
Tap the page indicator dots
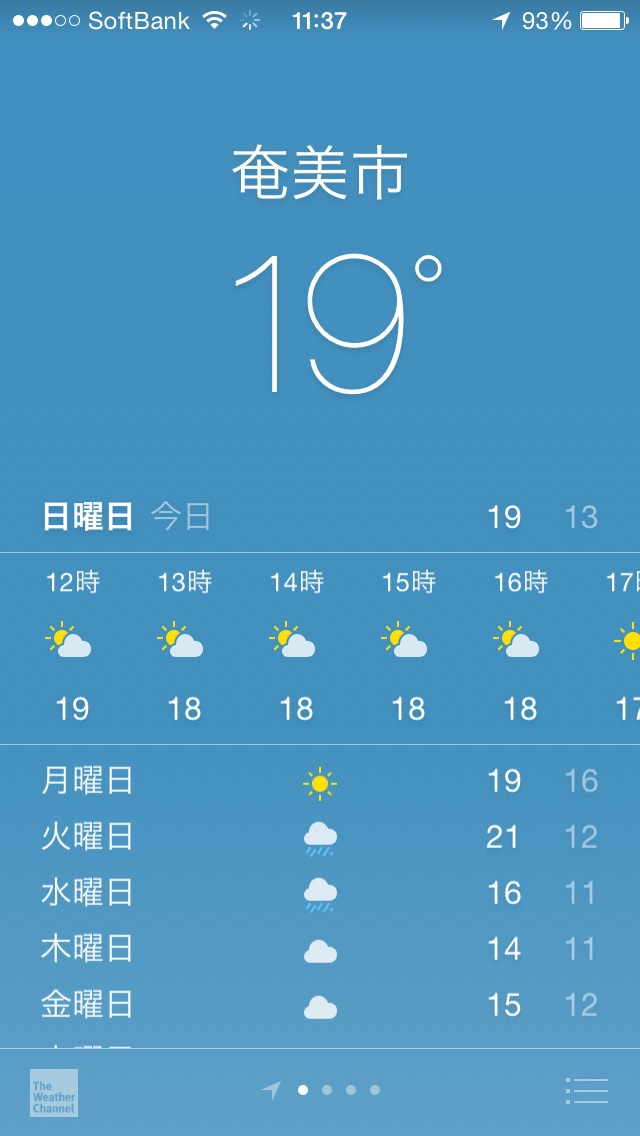point(320,1090)
